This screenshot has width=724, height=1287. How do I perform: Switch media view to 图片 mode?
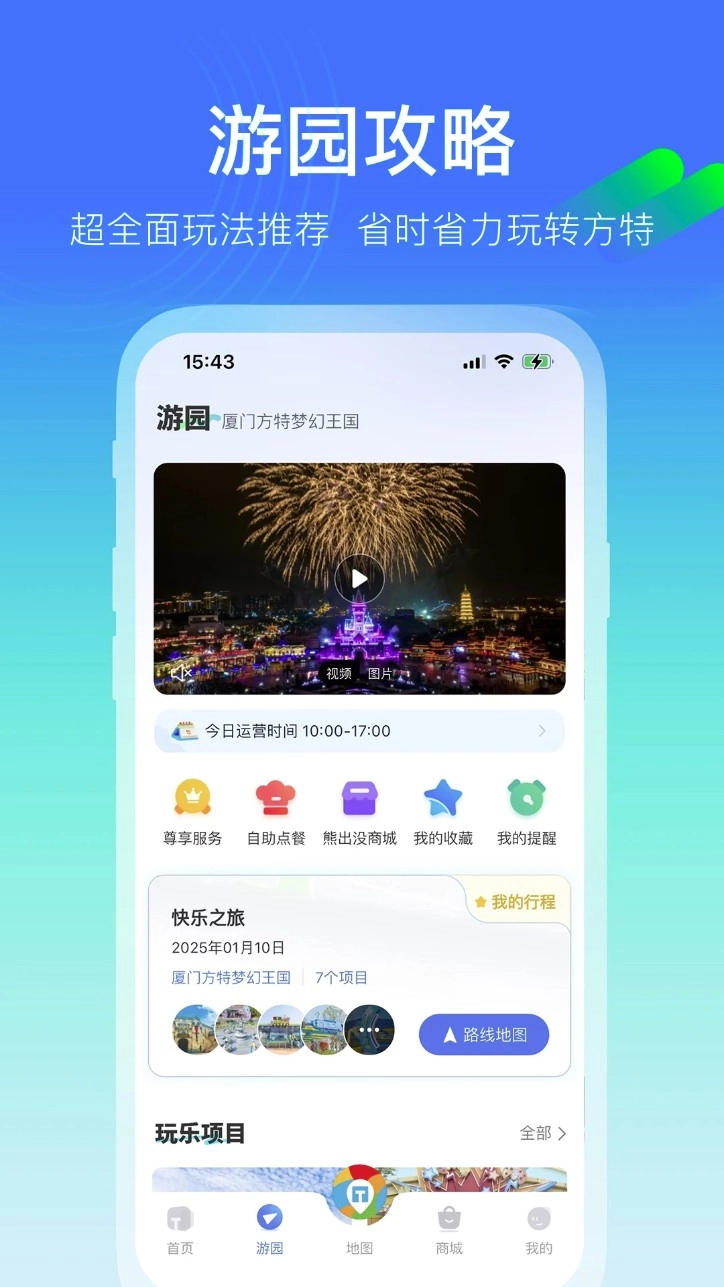[378, 673]
